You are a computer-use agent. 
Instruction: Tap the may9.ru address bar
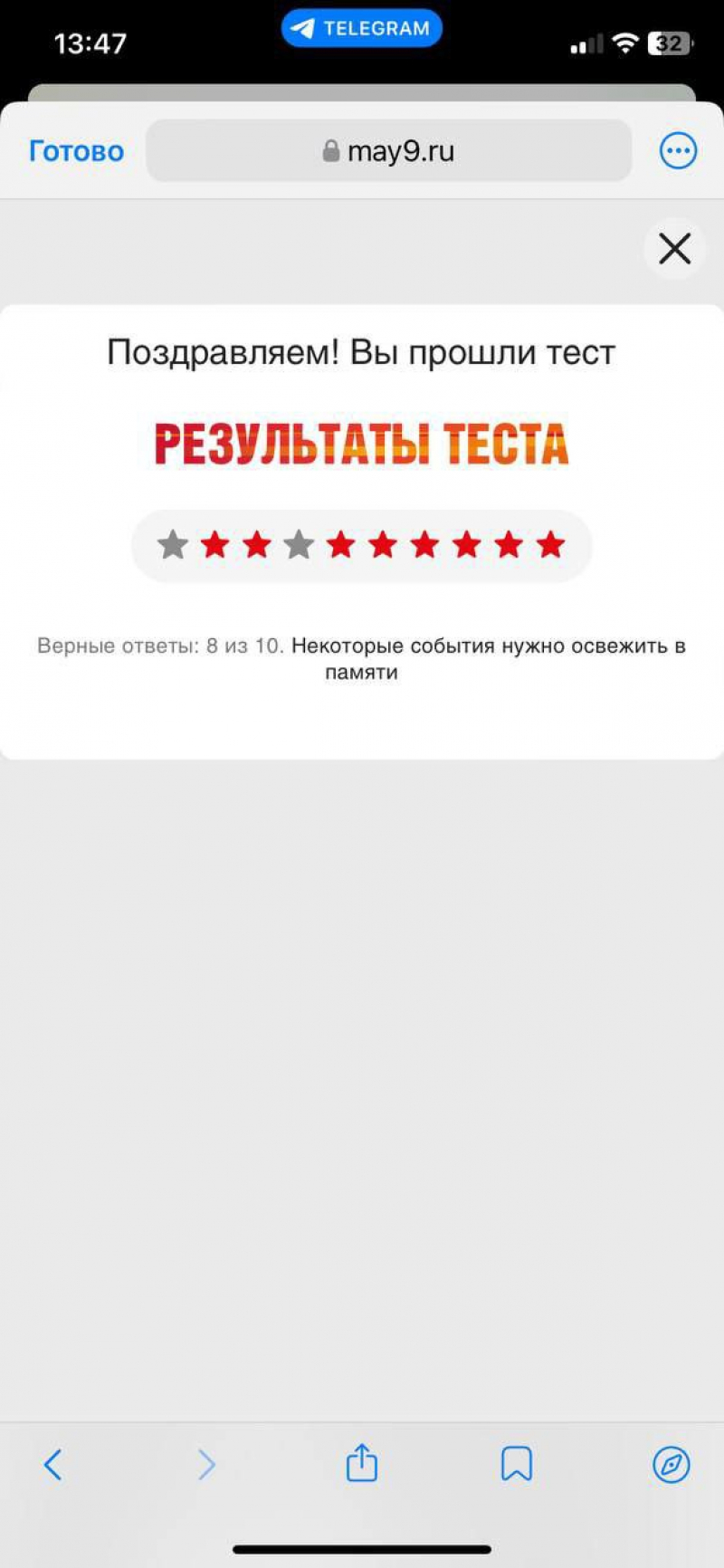pyautogui.click(x=388, y=151)
